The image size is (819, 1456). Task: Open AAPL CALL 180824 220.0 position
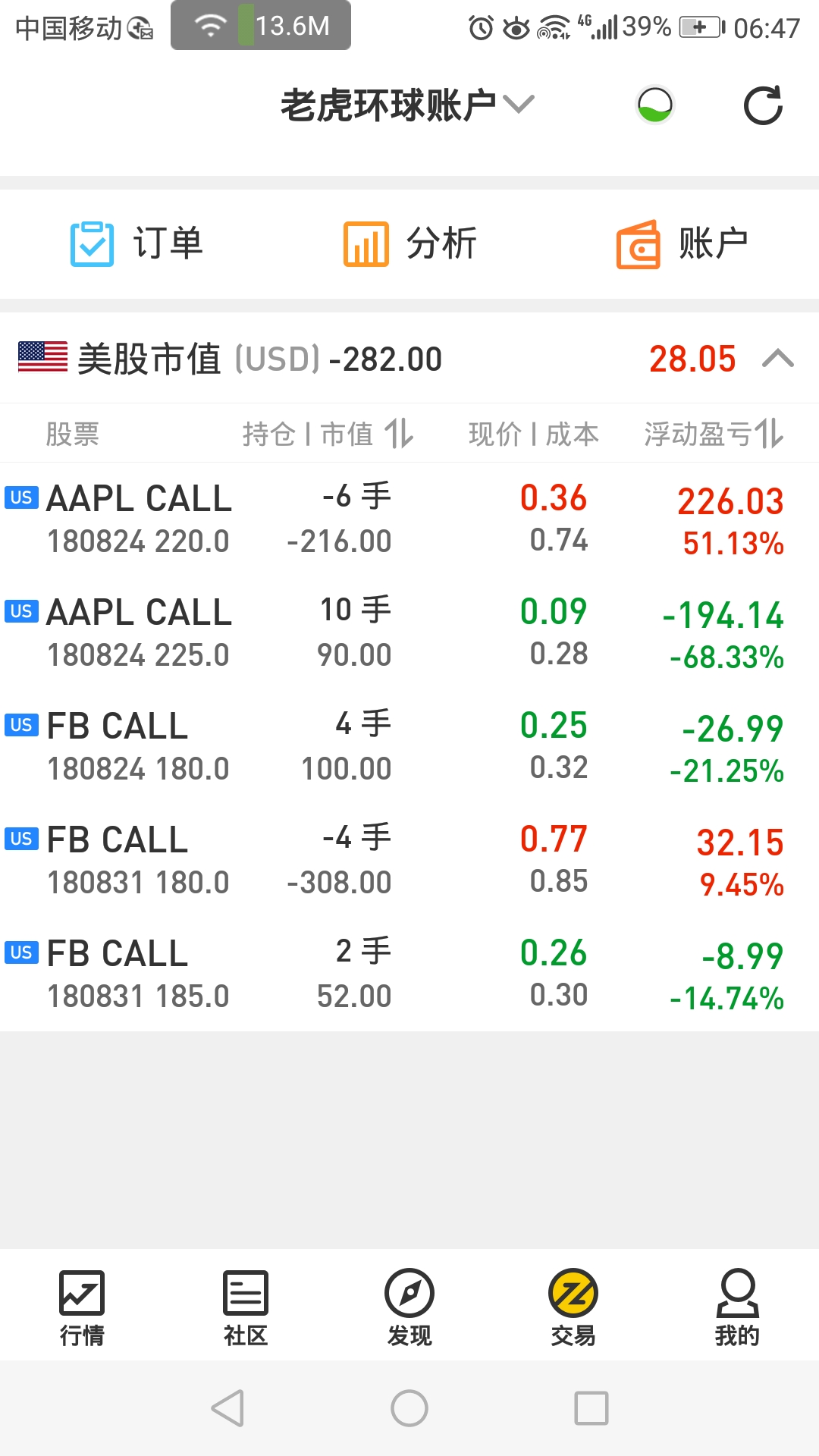tap(409, 519)
